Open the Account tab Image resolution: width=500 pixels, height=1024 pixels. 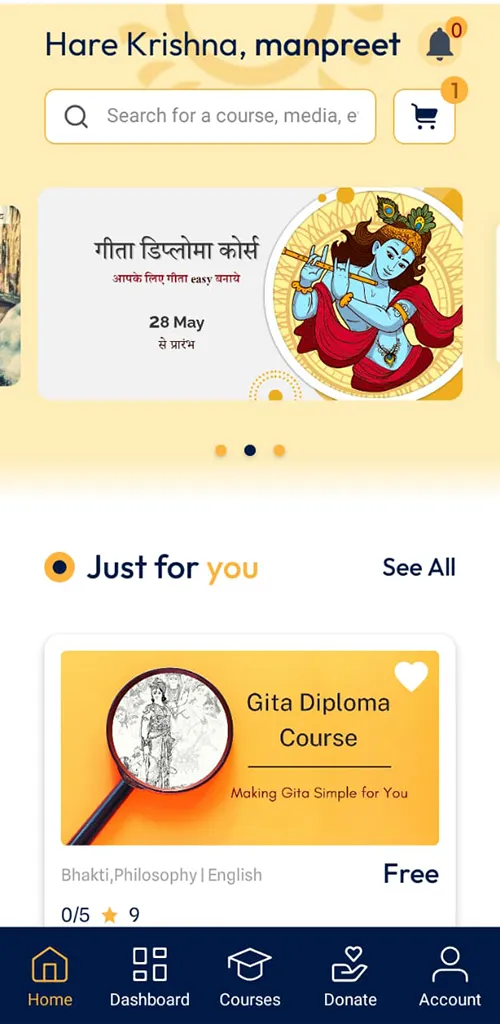tap(450, 976)
